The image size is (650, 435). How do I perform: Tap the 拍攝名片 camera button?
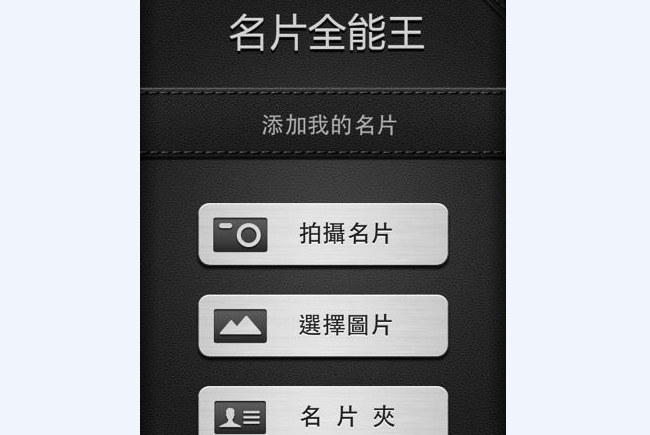[323, 235]
